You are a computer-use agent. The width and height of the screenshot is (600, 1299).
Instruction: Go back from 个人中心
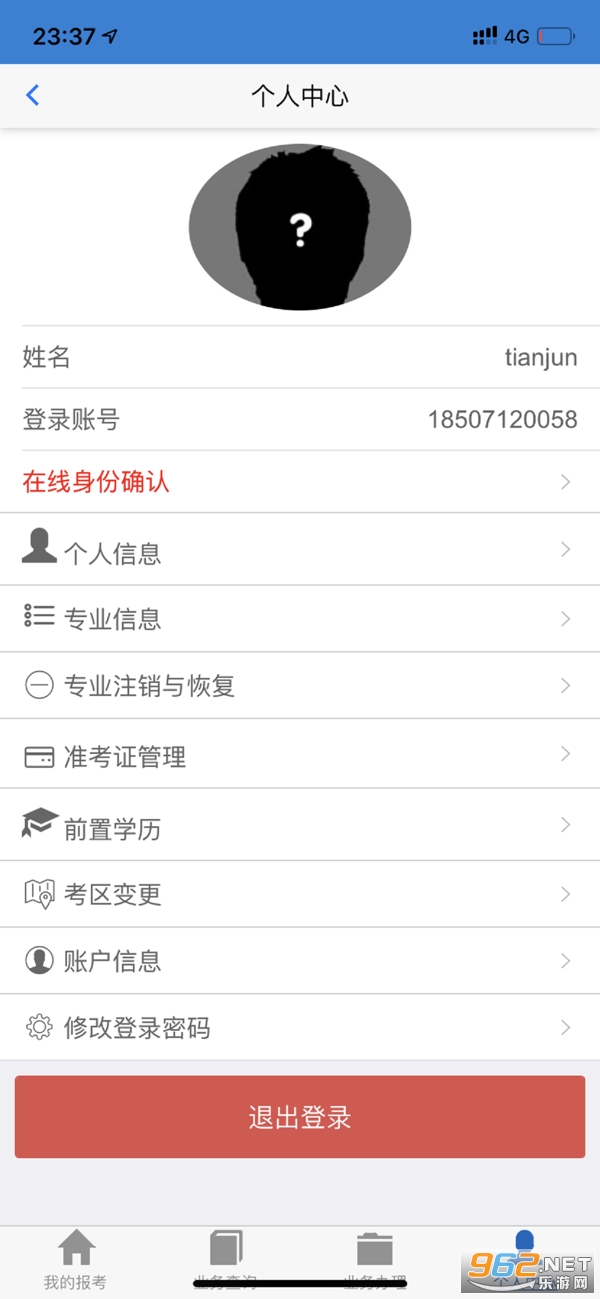tap(32, 96)
